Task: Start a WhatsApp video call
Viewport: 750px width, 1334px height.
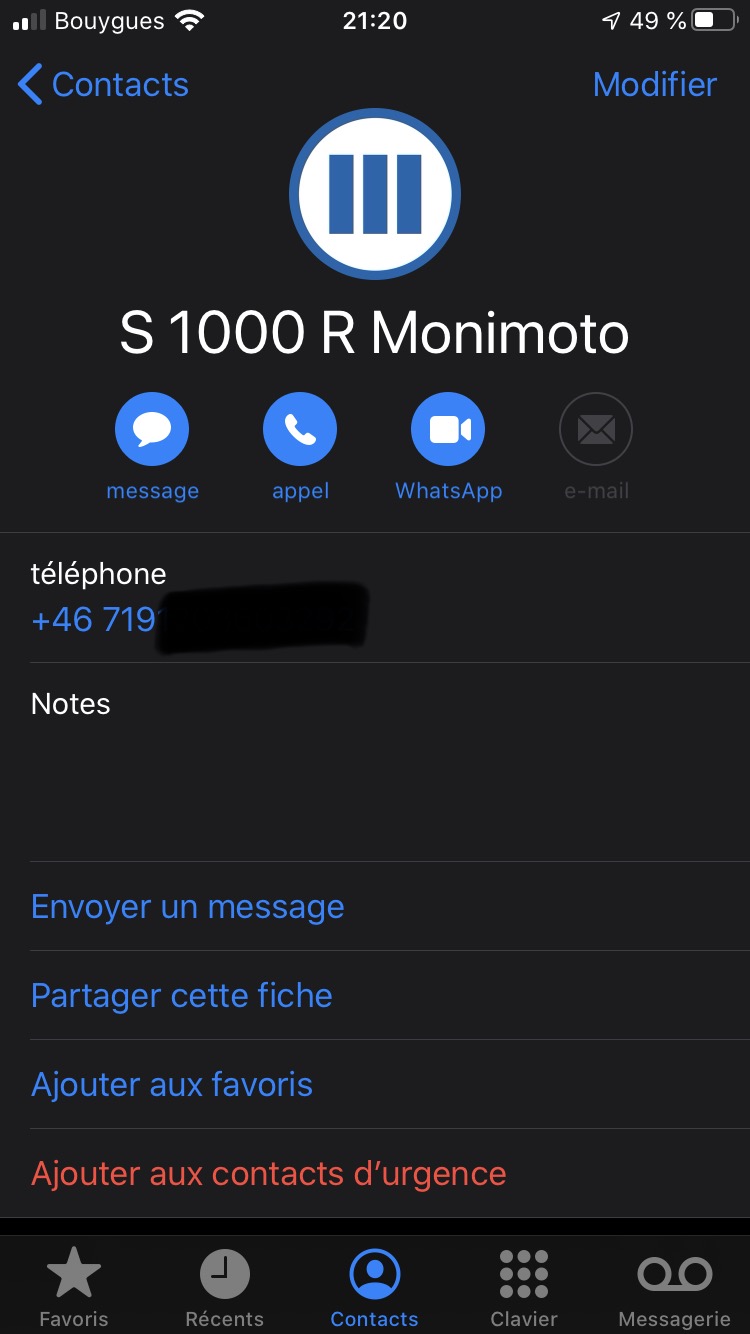Action: click(x=448, y=430)
